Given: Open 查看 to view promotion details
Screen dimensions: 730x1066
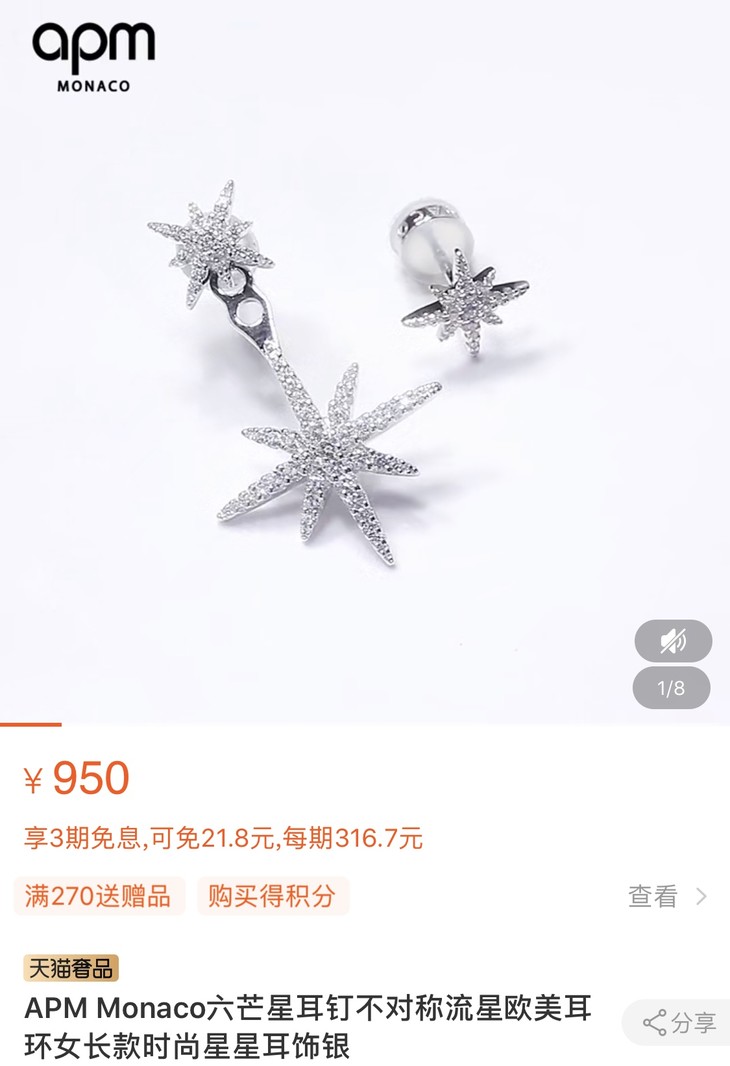Looking at the screenshot, I should tap(667, 896).
